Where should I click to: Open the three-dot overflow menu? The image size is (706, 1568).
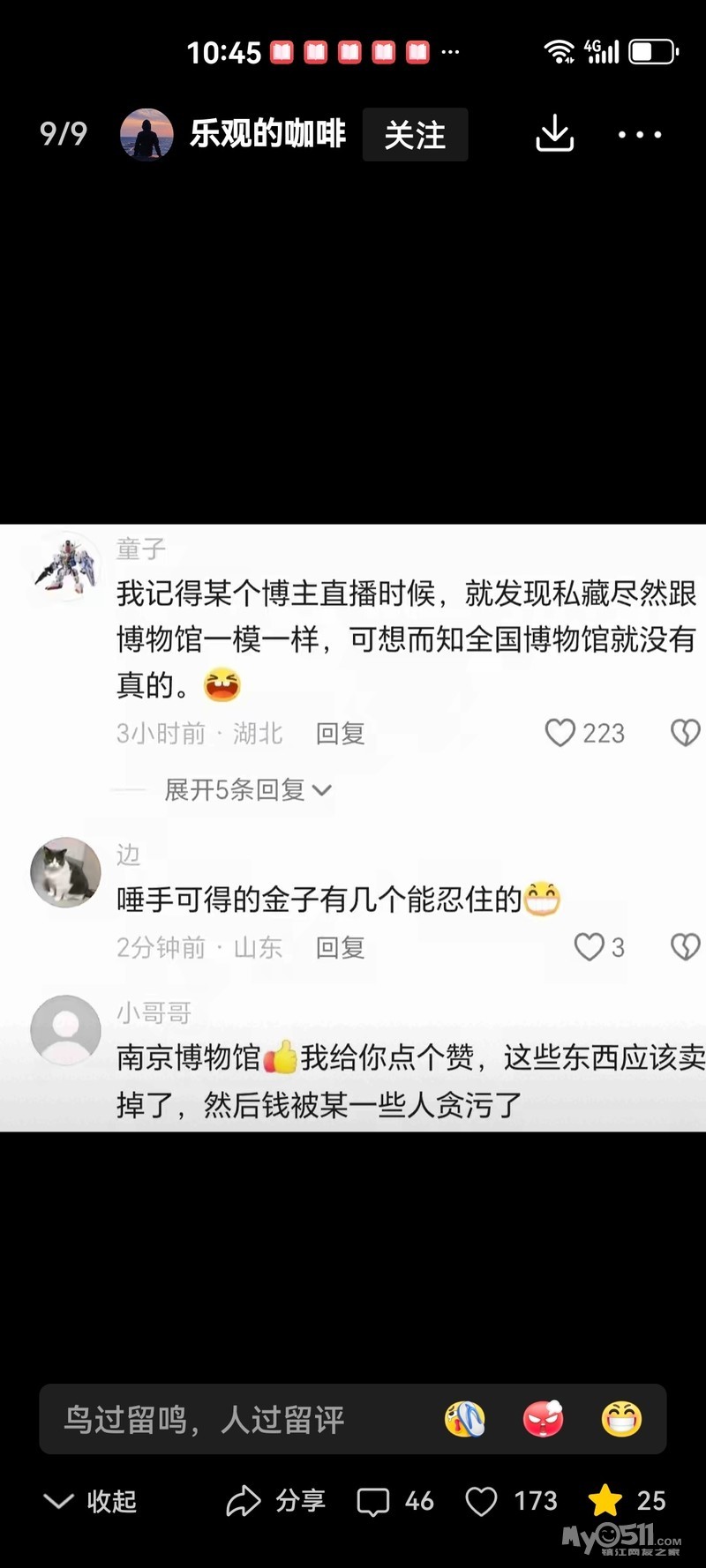tap(640, 135)
